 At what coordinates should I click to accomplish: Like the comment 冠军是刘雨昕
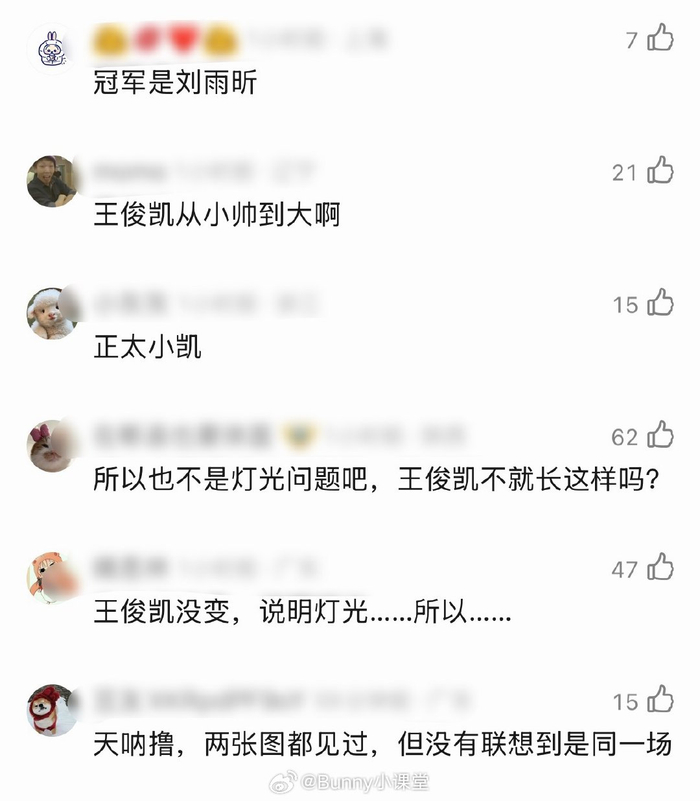pos(660,39)
